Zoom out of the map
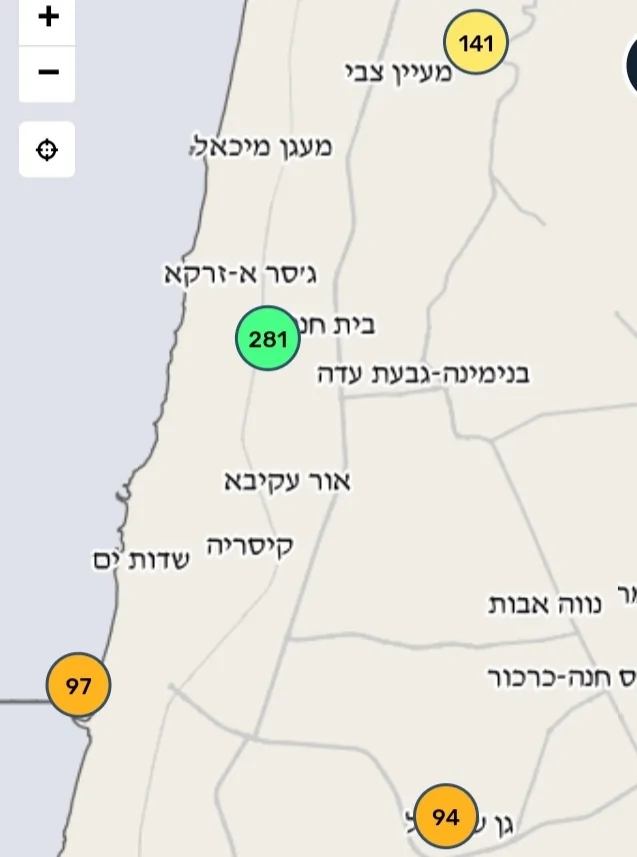Image resolution: width=637 pixels, height=857 pixels. [47, 73]
